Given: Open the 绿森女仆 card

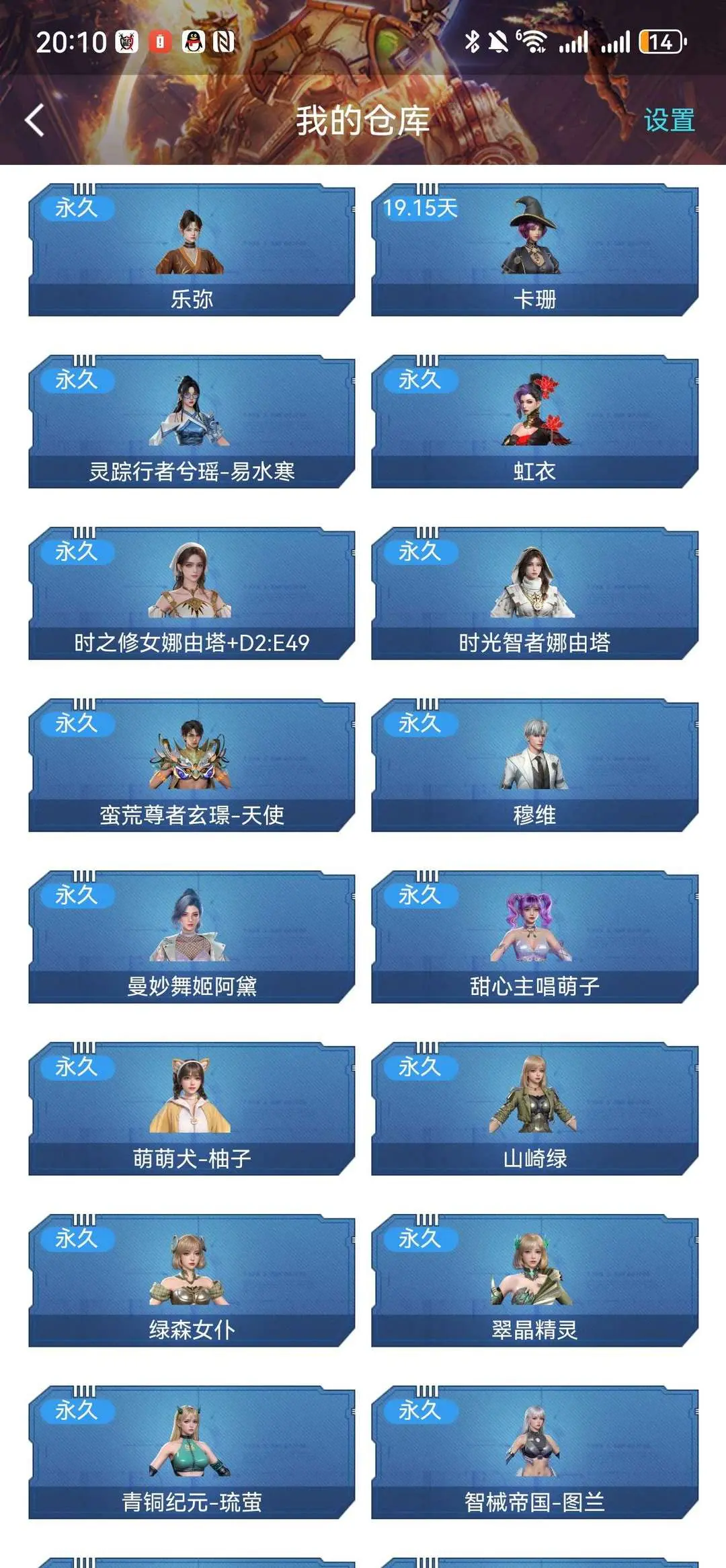Looking at the screenshot, I should (192, 1281).
